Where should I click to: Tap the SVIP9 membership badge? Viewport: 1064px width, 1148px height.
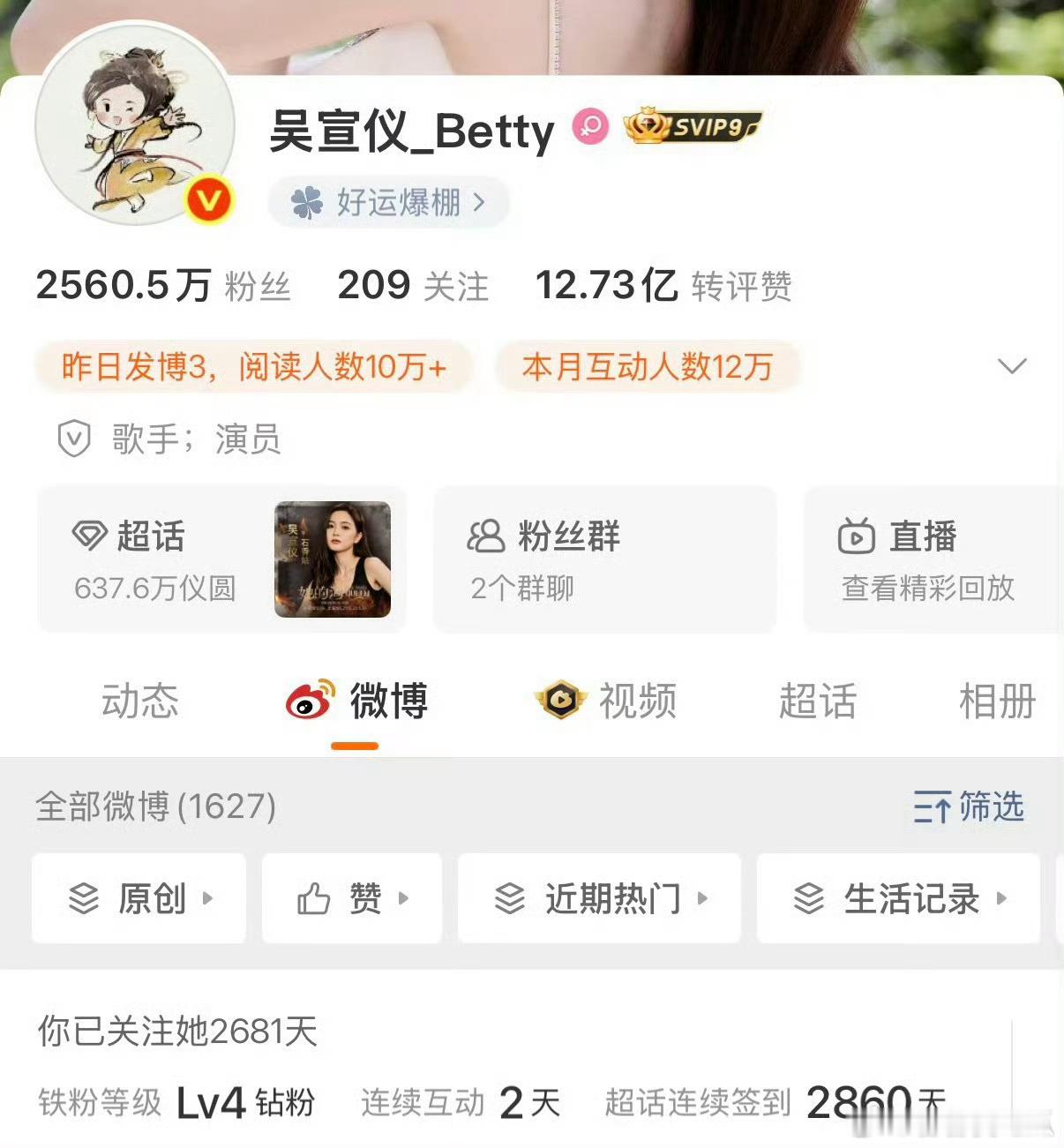[692, 126]
